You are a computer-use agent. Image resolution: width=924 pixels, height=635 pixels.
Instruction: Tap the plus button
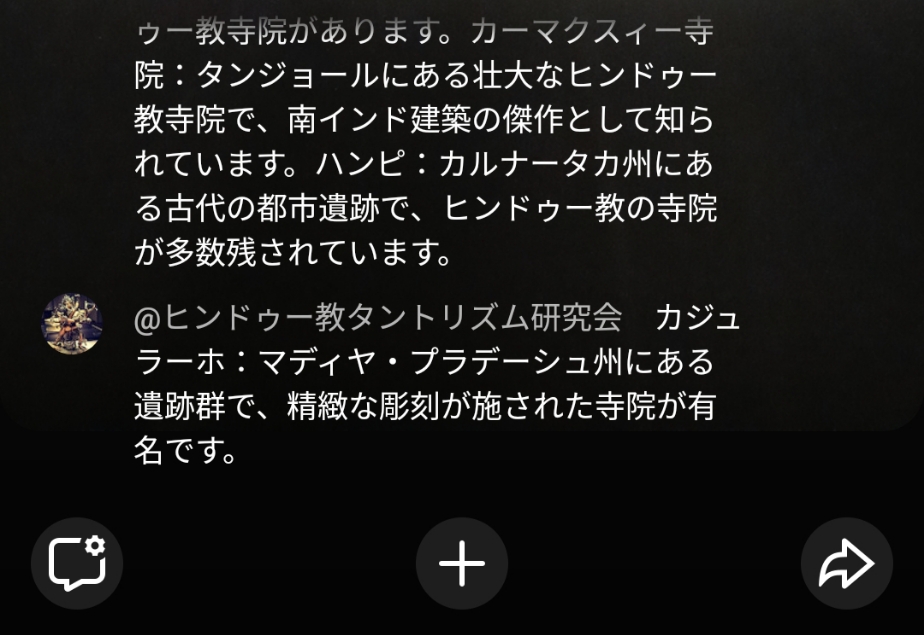click(x=462, y=564)
